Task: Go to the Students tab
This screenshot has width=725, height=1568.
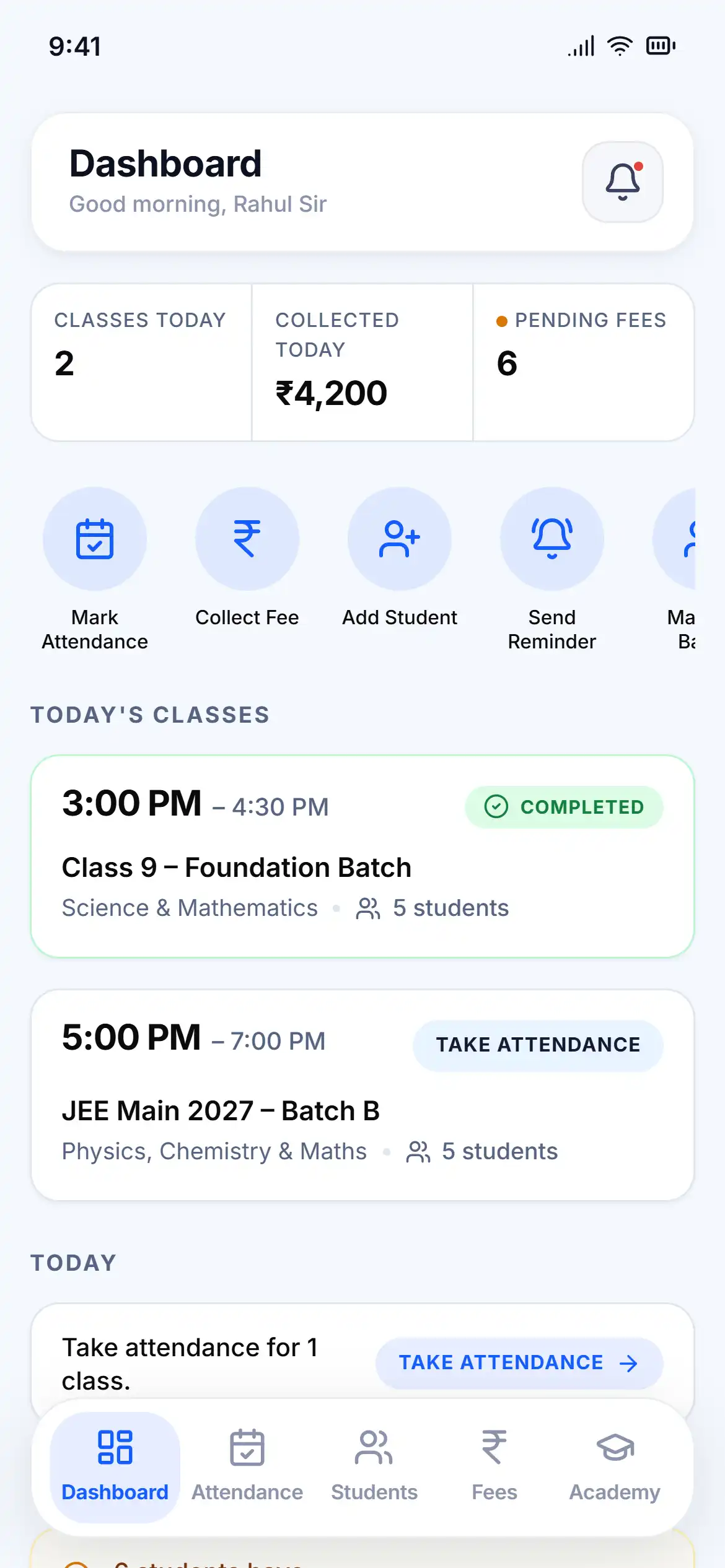Action: pyautogui.click(x=374, y=1466)
